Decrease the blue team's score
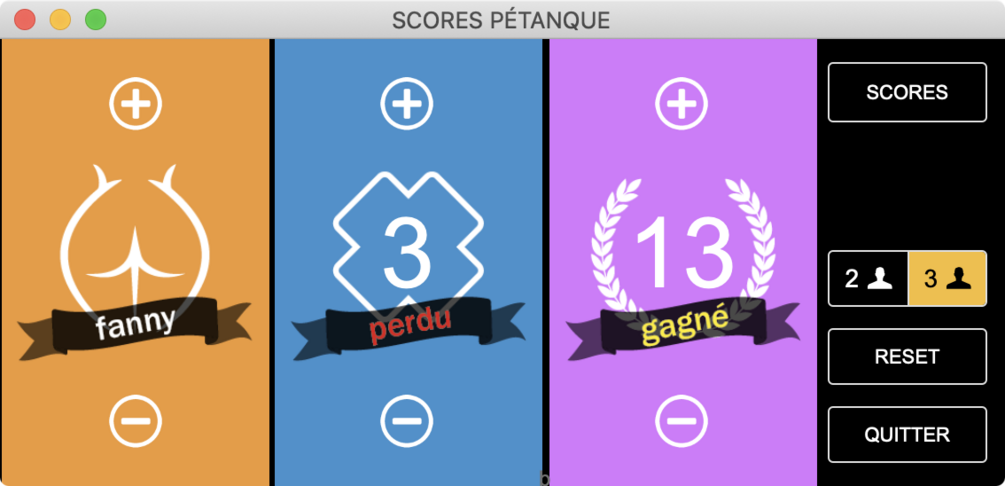The width and height of the screenshot is (1005, 486). point(407,420)
